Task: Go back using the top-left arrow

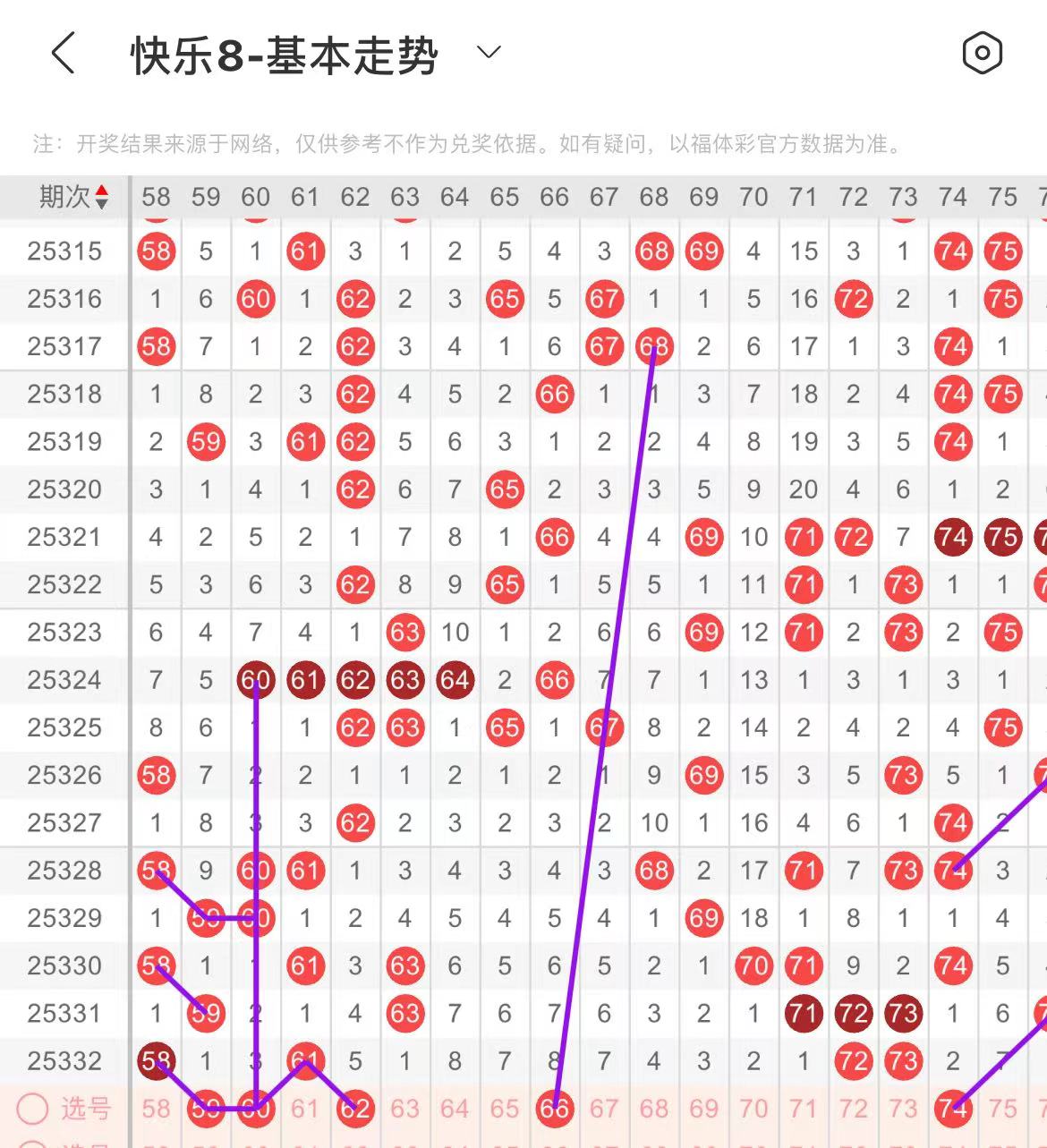Action: coord(63,54)
